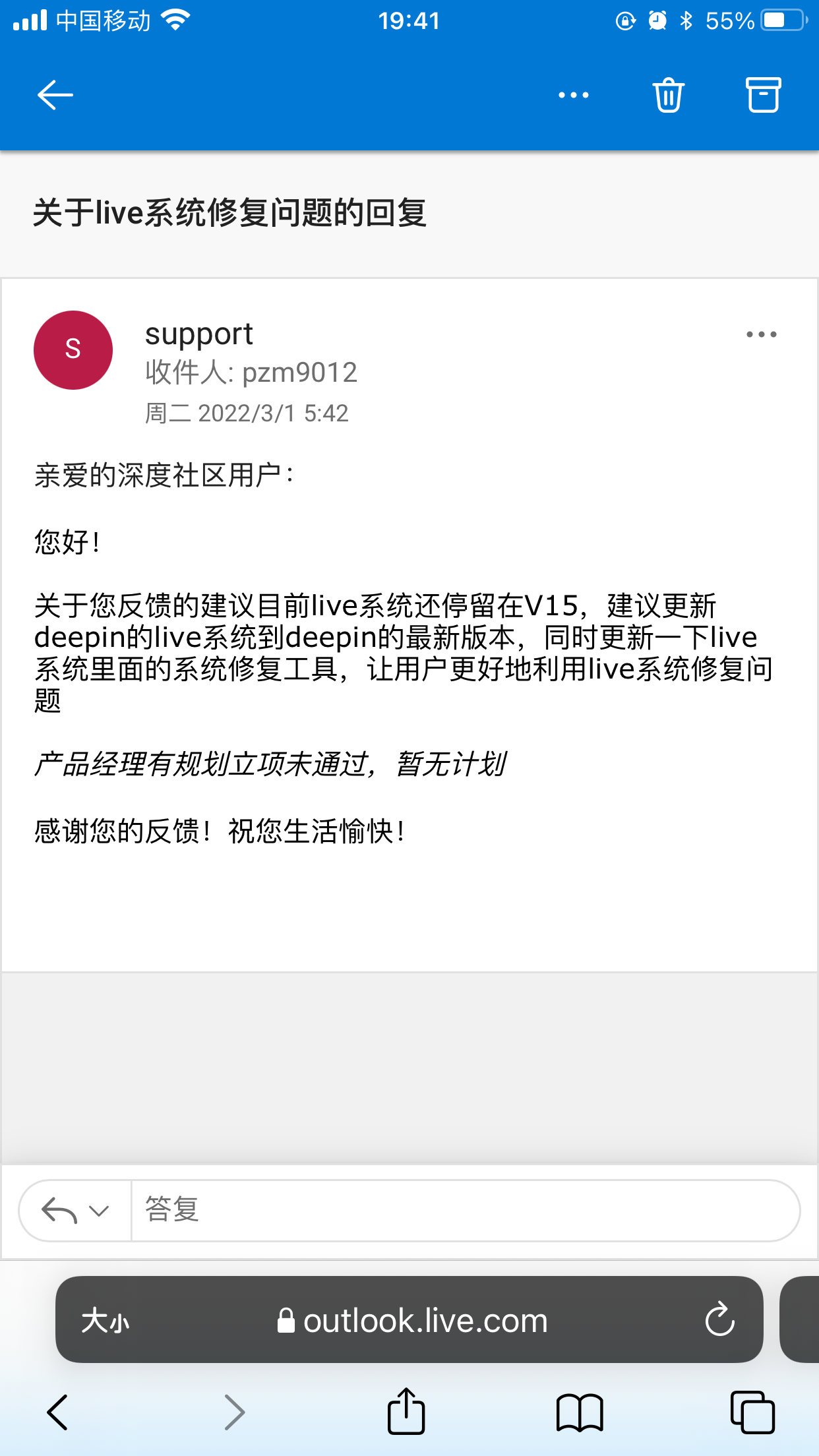Viewport: 819px width, 1456px height.
Task: Tap the back arrow to return to inbox
Action: (54, 94)
